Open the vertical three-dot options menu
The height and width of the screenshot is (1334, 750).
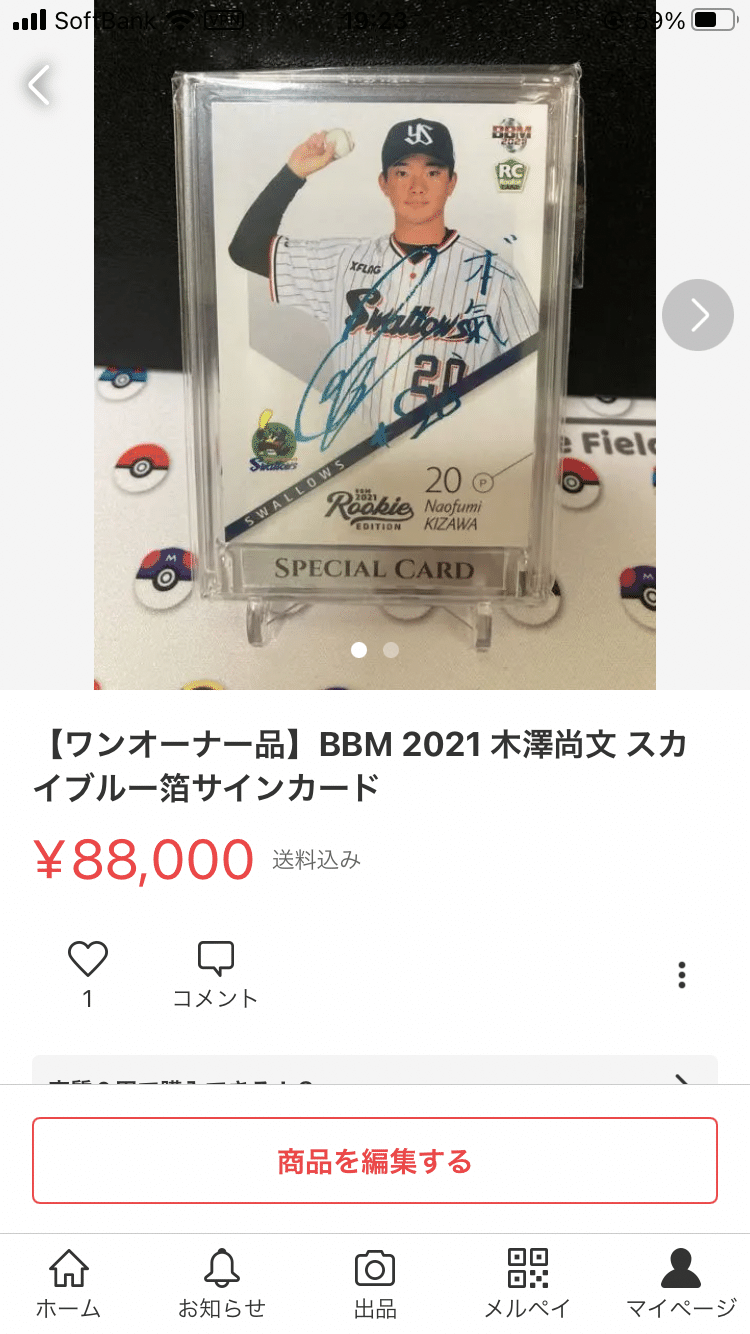(682, 974)
